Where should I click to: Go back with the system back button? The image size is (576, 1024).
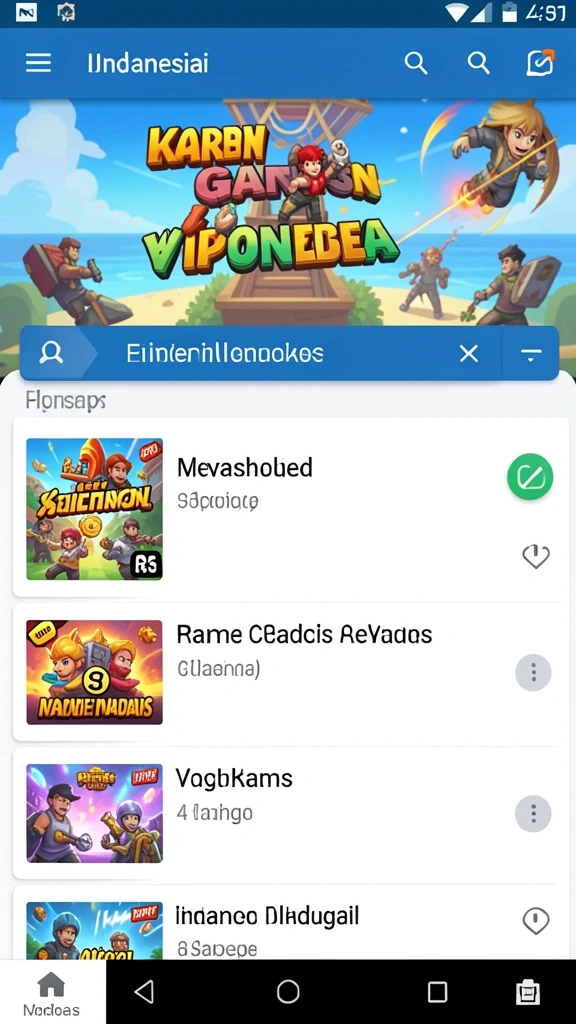tap(144, 992)
